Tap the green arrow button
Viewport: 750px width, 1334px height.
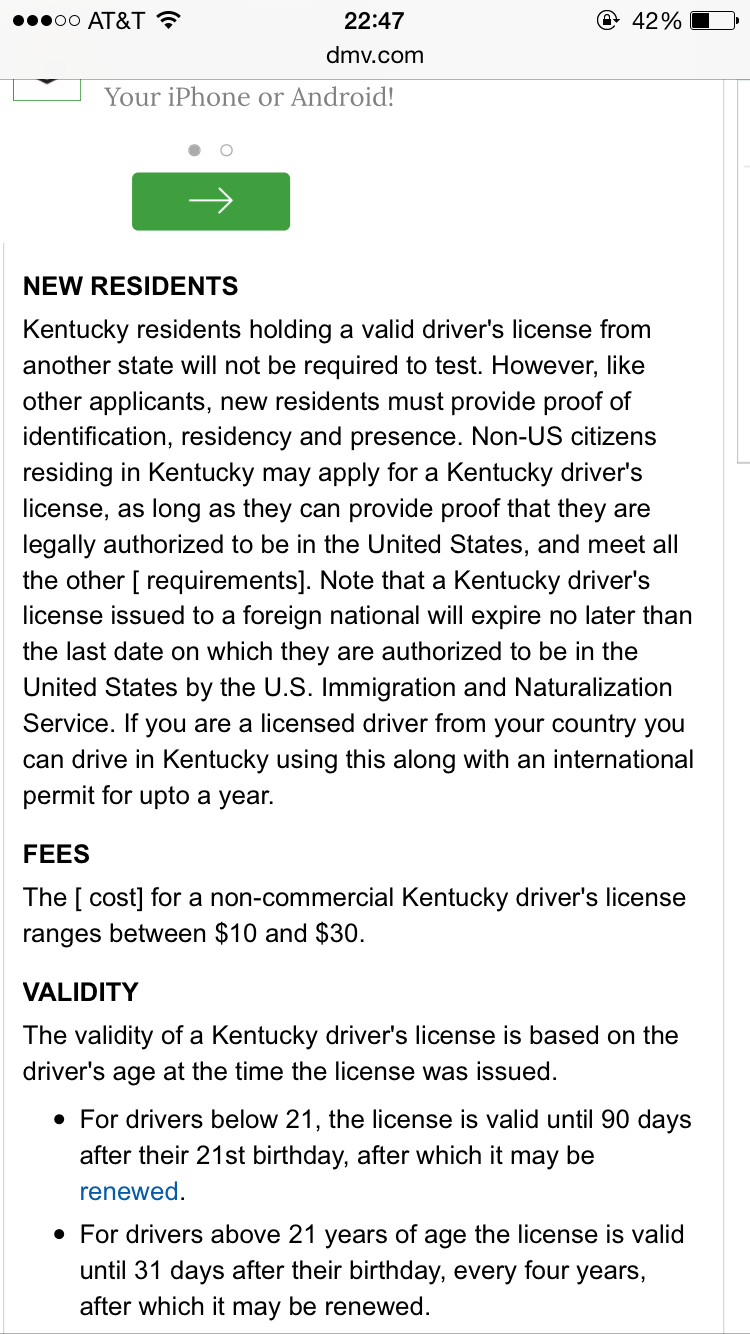211,201
